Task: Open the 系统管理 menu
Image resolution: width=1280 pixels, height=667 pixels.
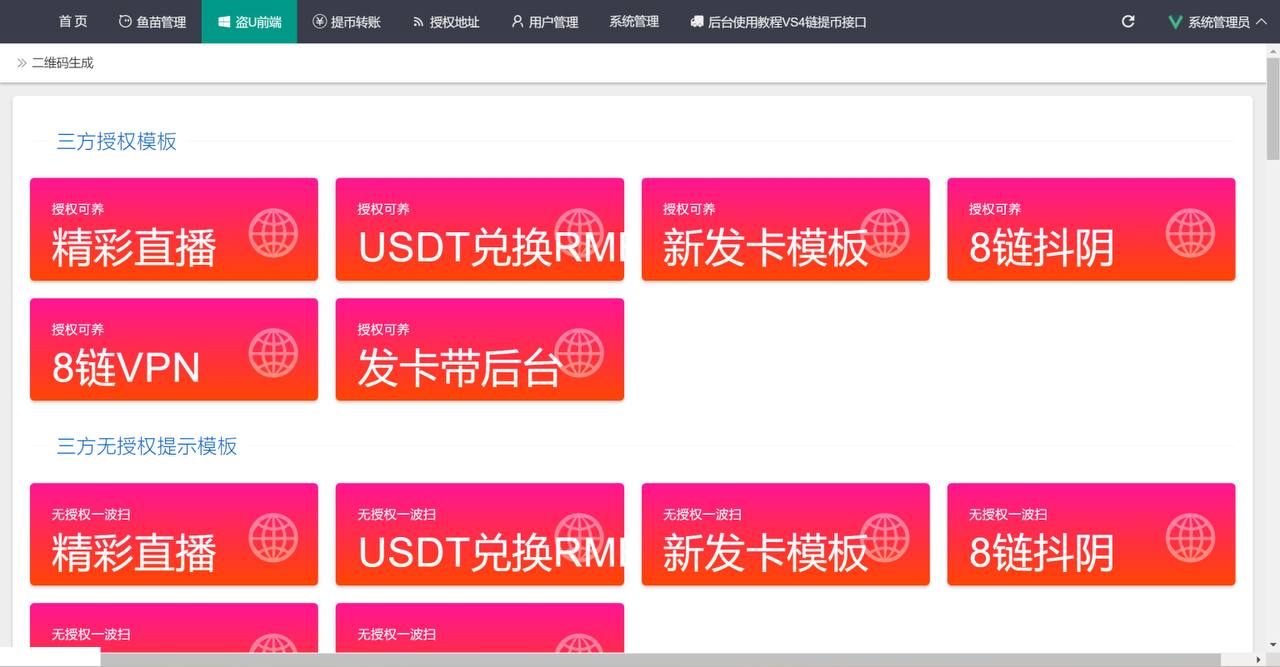Action: pos(634,21)
